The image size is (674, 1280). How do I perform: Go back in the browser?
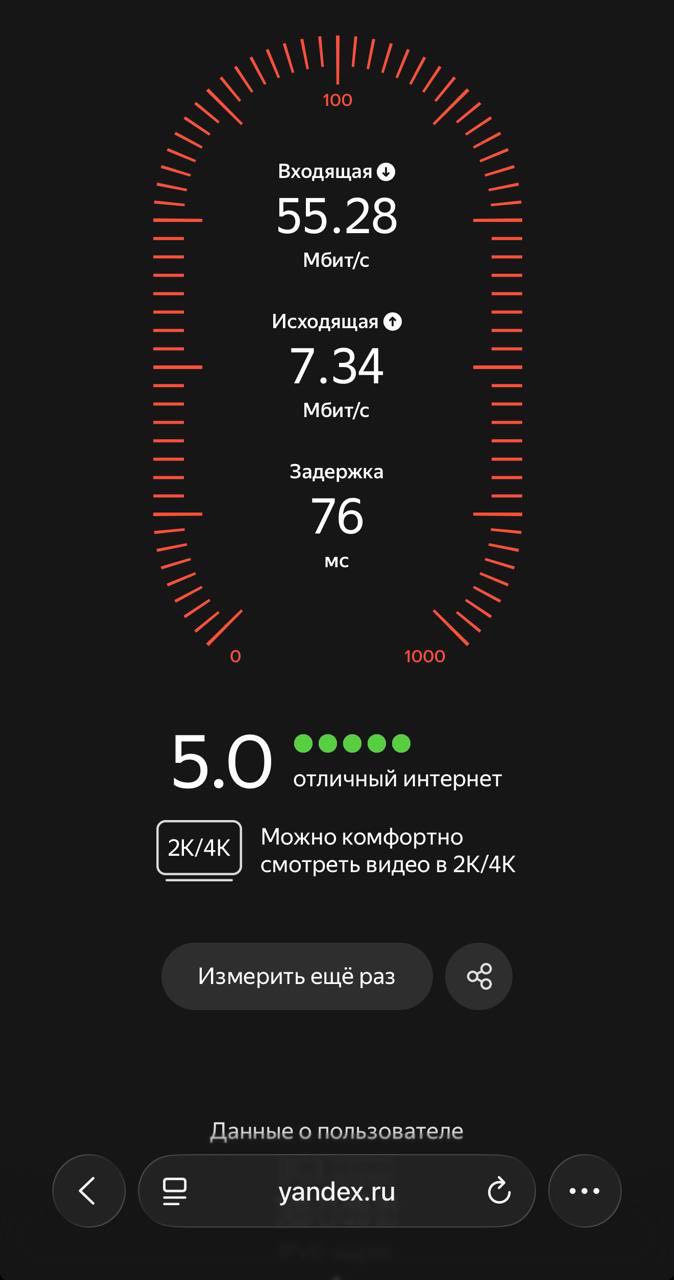click(88, 1191)
